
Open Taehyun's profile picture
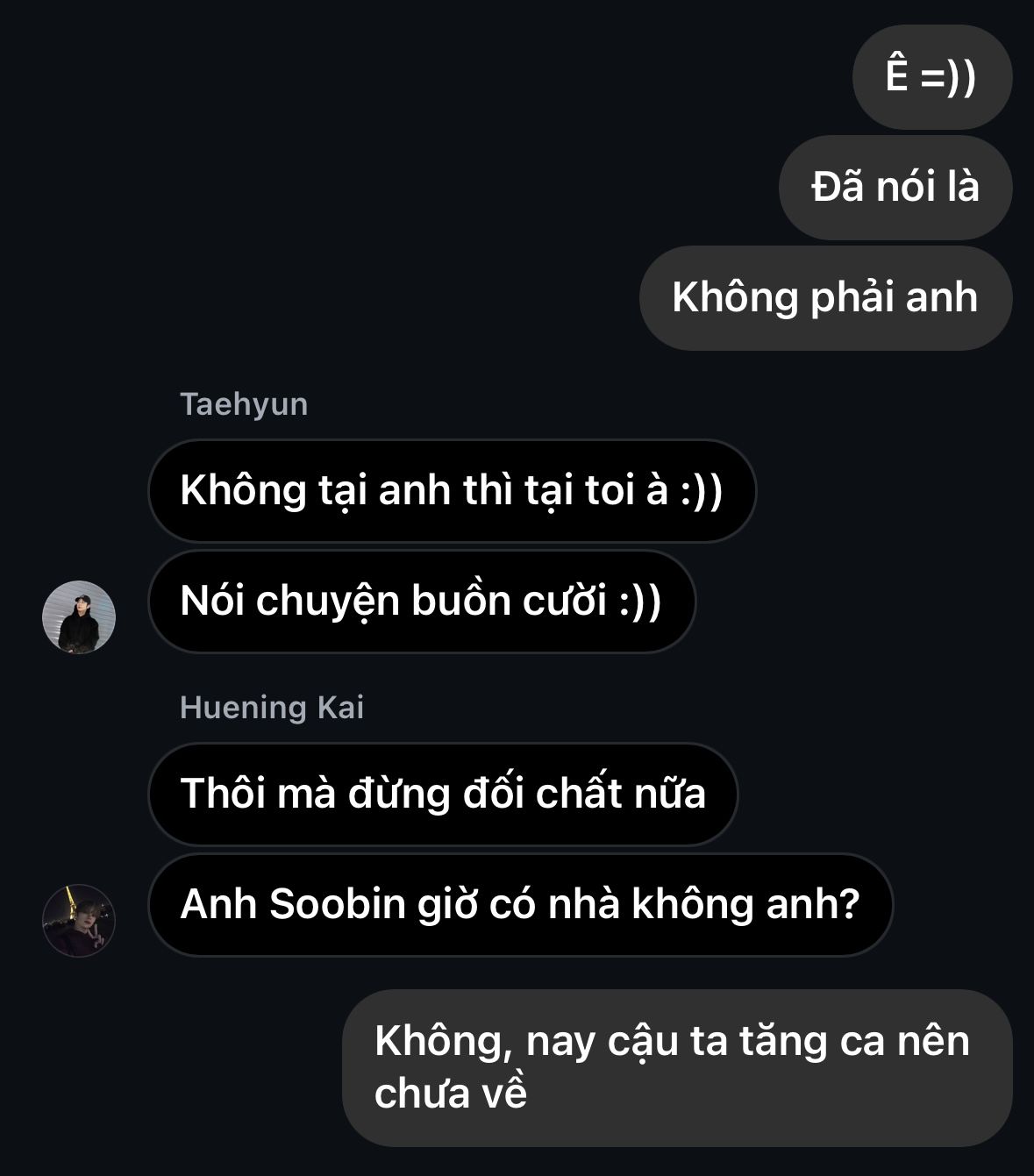click(79, 617)
